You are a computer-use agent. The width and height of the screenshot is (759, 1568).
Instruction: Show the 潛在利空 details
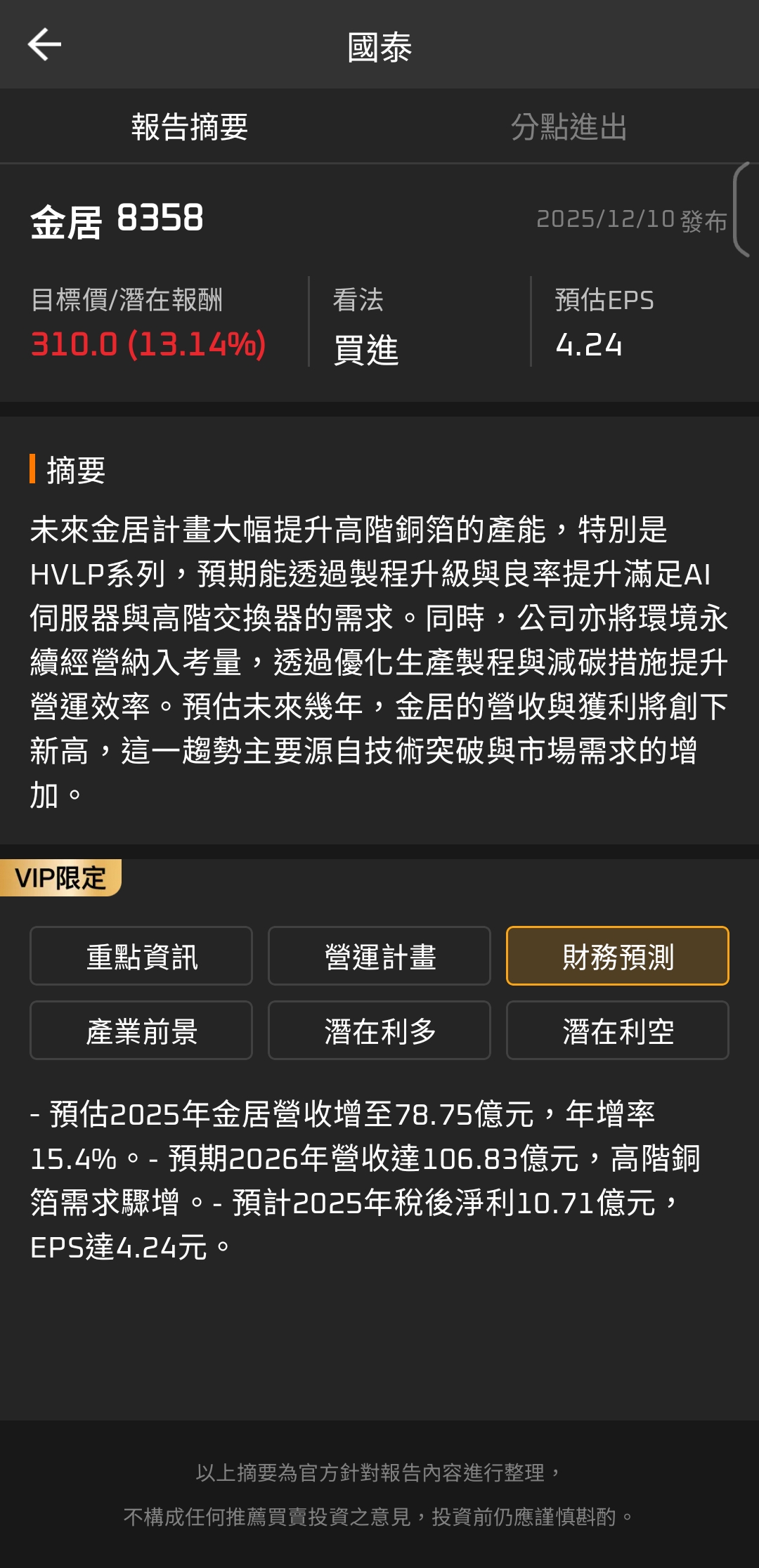617,1031
